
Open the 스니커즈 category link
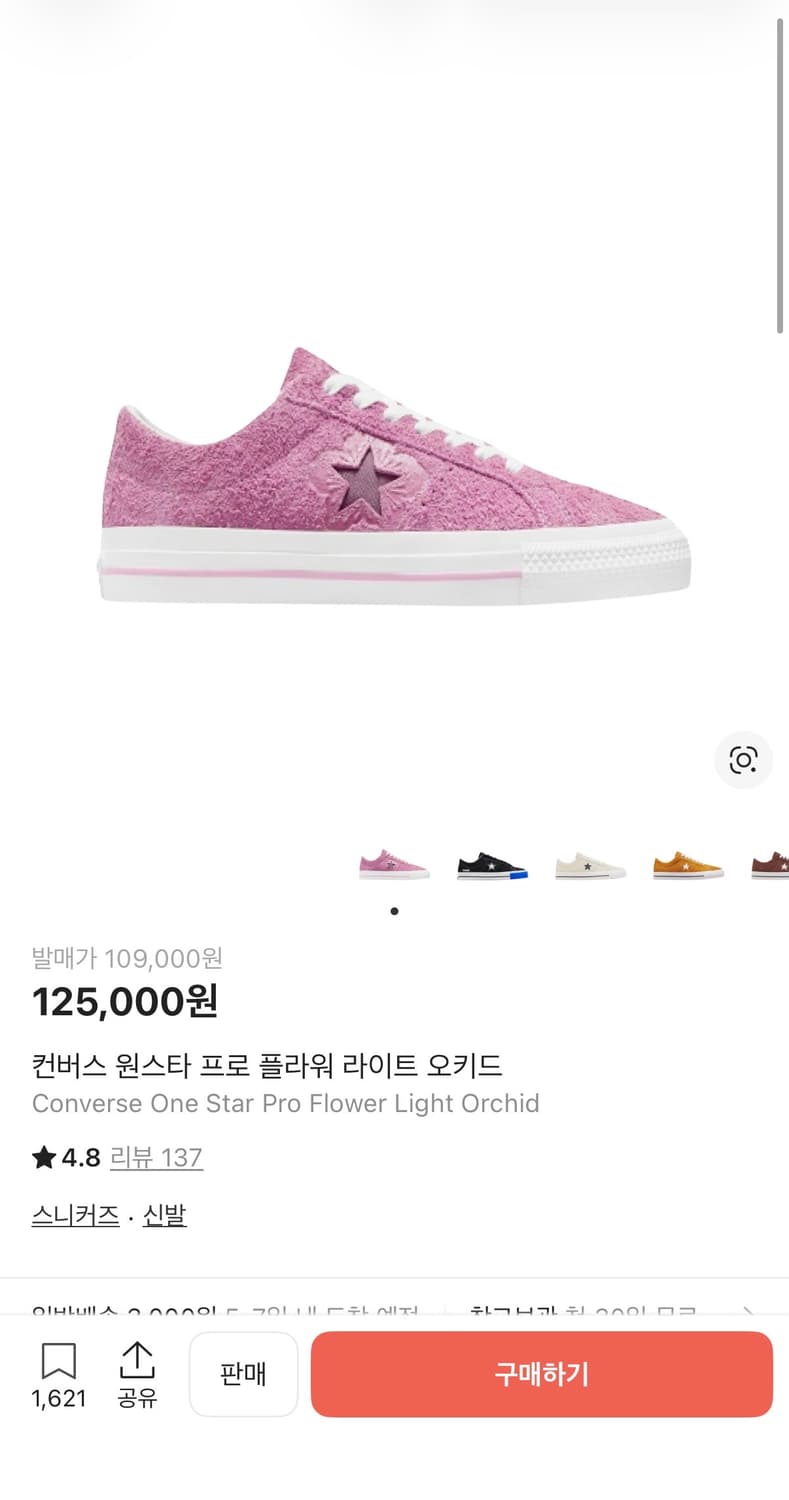pyautogui.click(x=74, y=1214)
